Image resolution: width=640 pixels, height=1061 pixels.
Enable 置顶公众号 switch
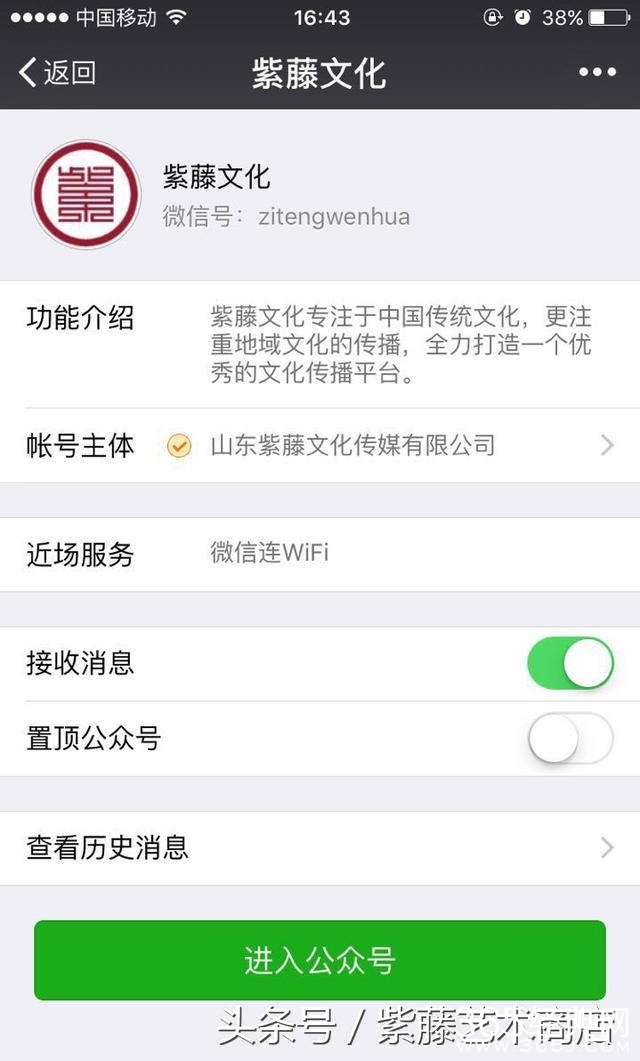[x=570, y=740]
